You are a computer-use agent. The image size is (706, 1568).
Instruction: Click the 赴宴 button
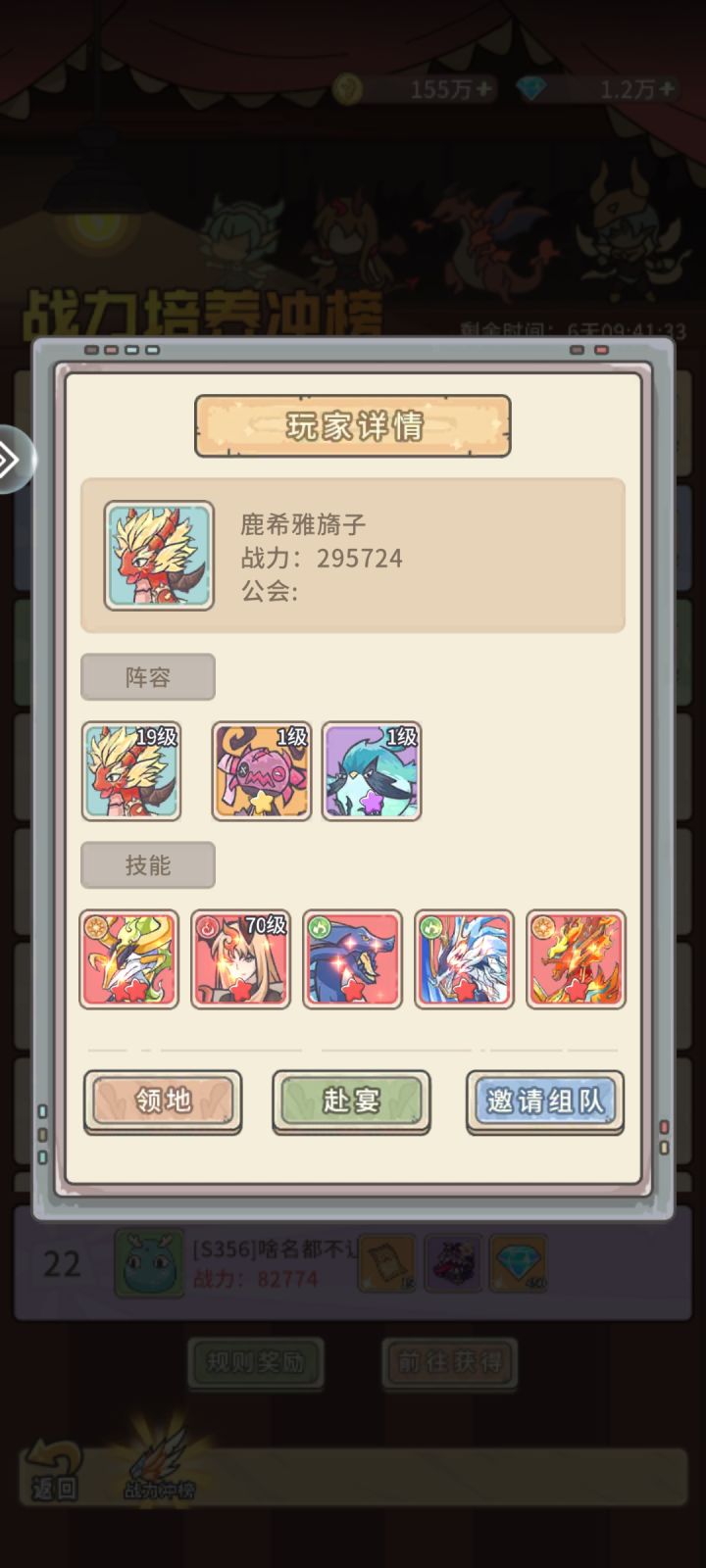(x=351, y=1101)
